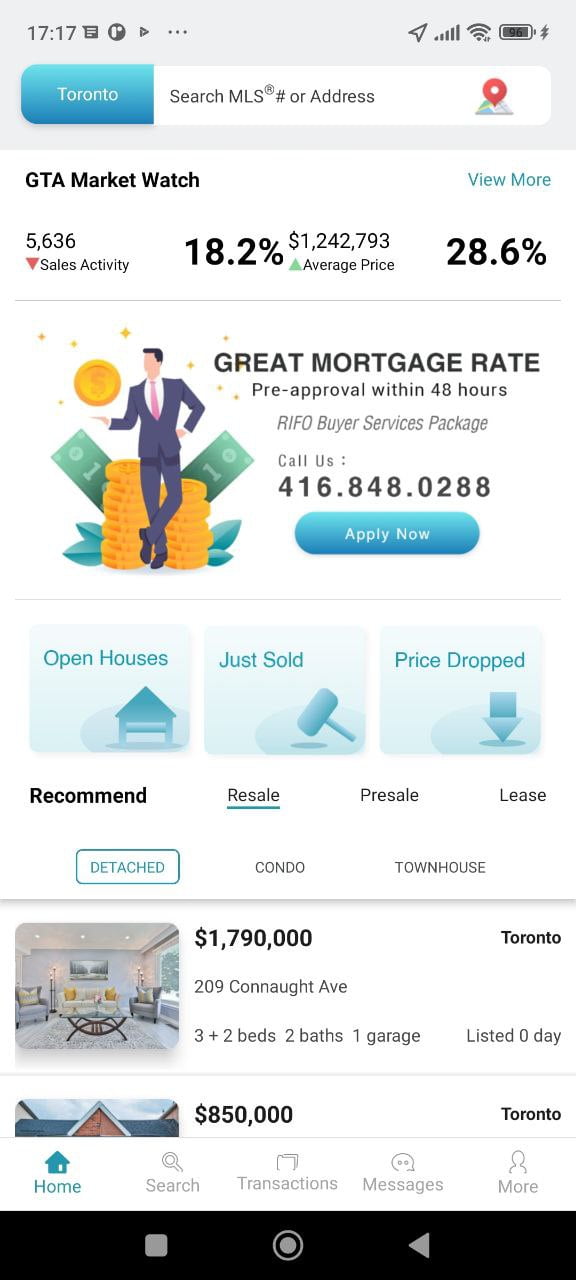Open the Messages tab
Image resolution: width=576 pixels, height=1280 pixels.
(x=403, y=1173)
